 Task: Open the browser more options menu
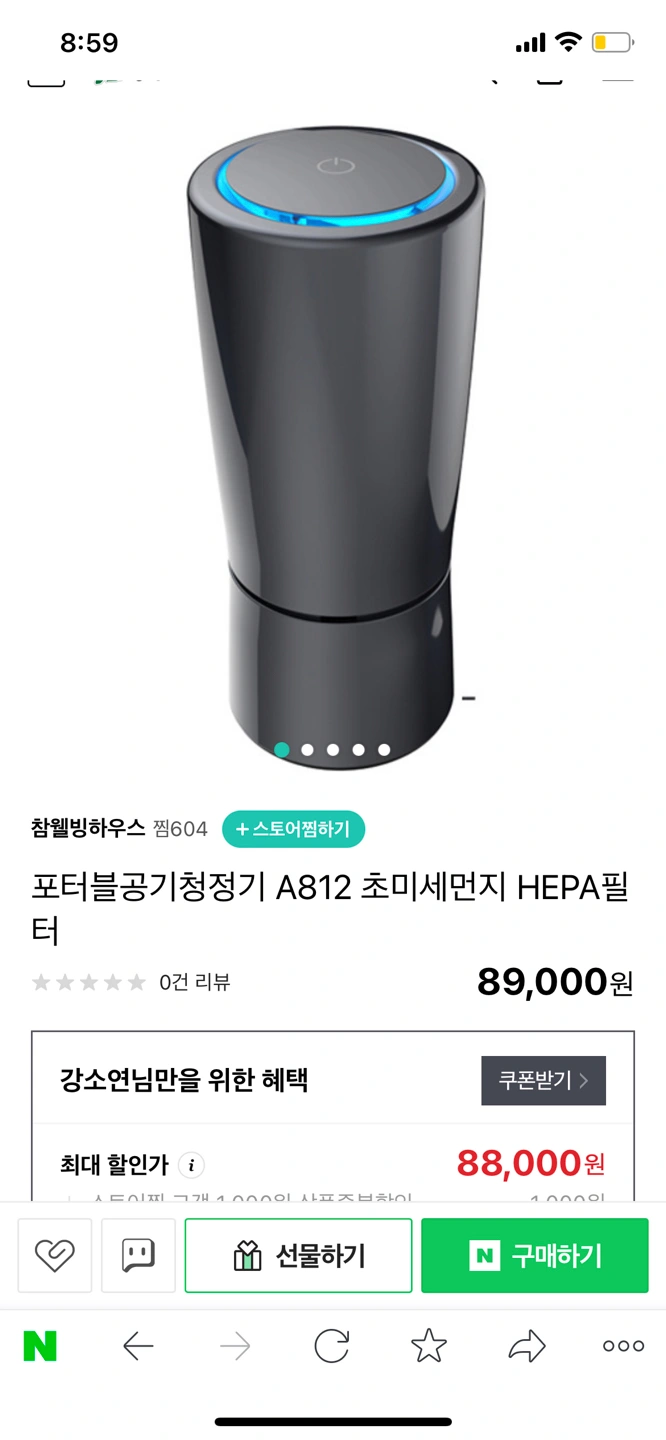(623, 1347)
